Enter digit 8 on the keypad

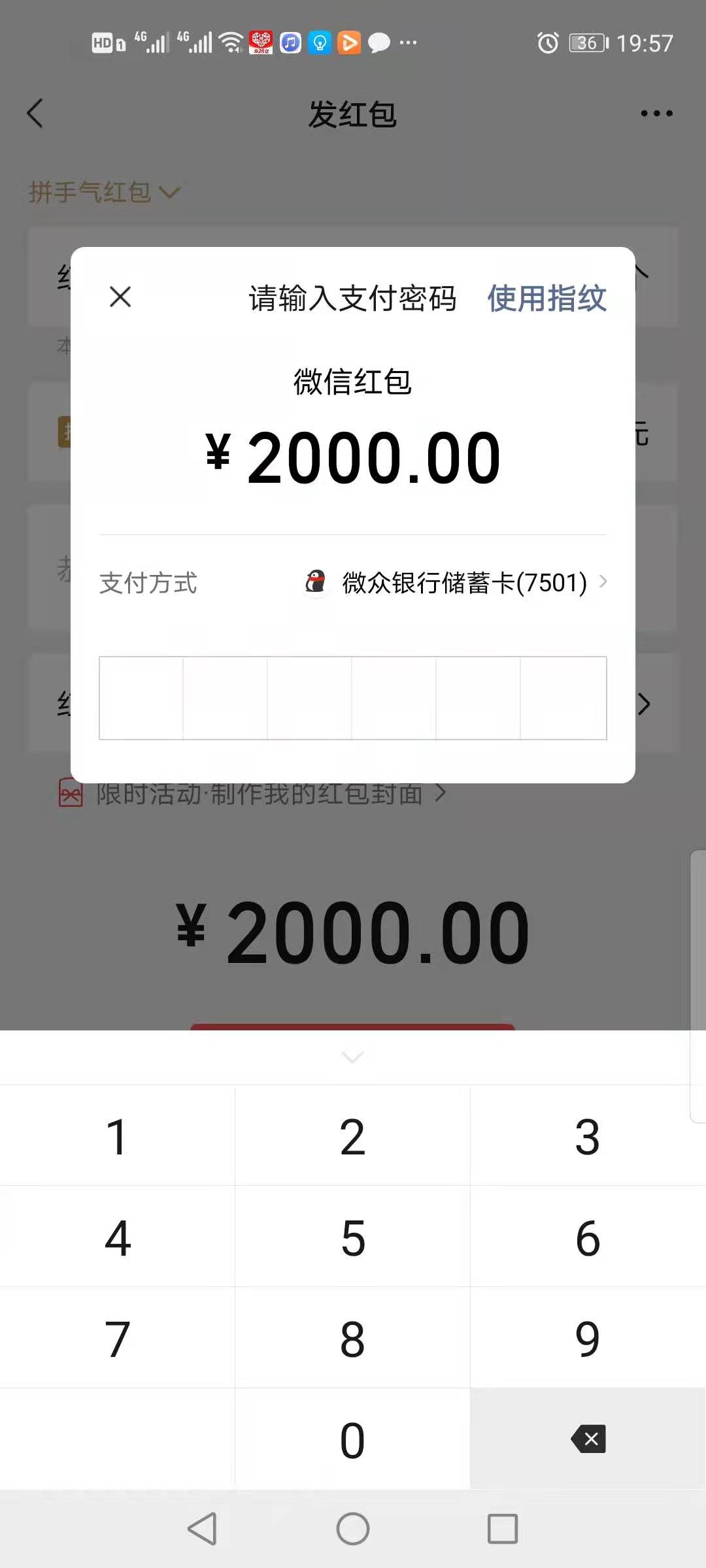pos(353,1338)
